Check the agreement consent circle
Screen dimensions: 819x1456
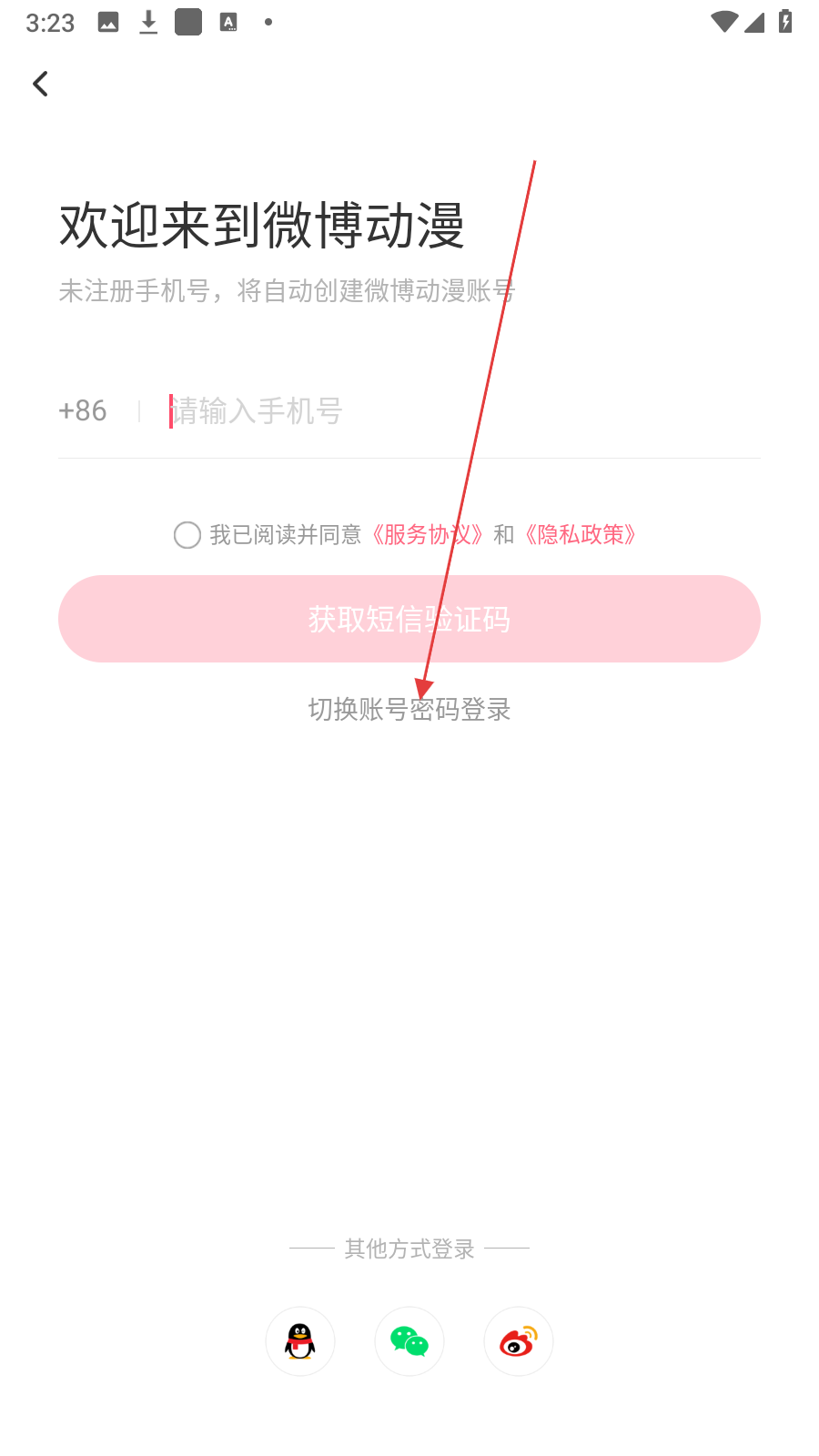point(187,535)
